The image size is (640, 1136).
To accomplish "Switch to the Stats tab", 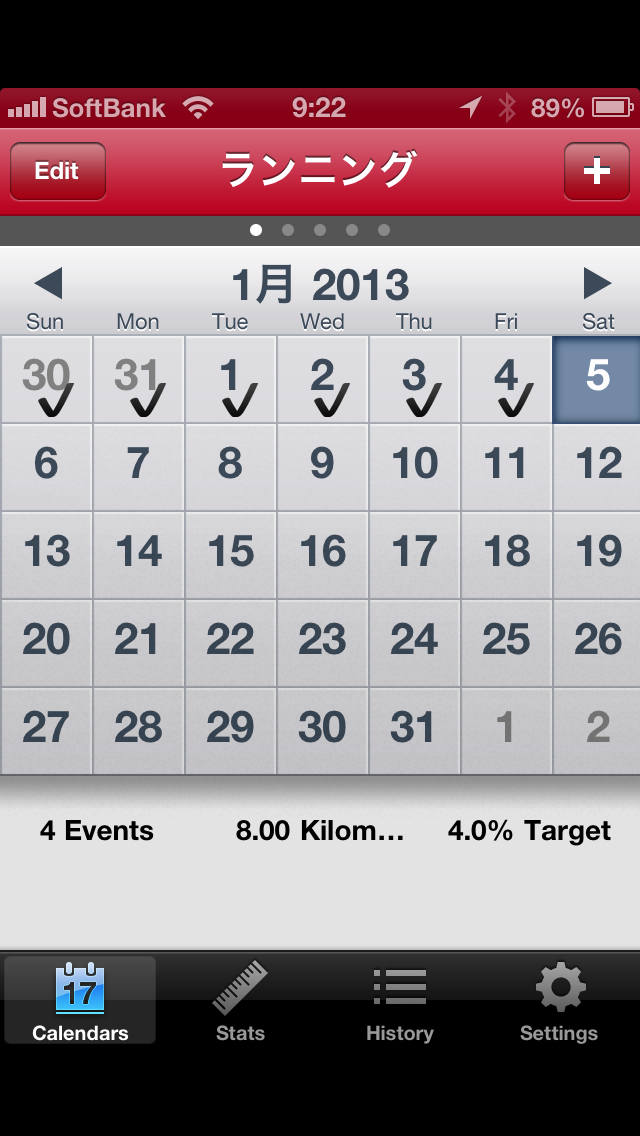I will [240, 1001].
